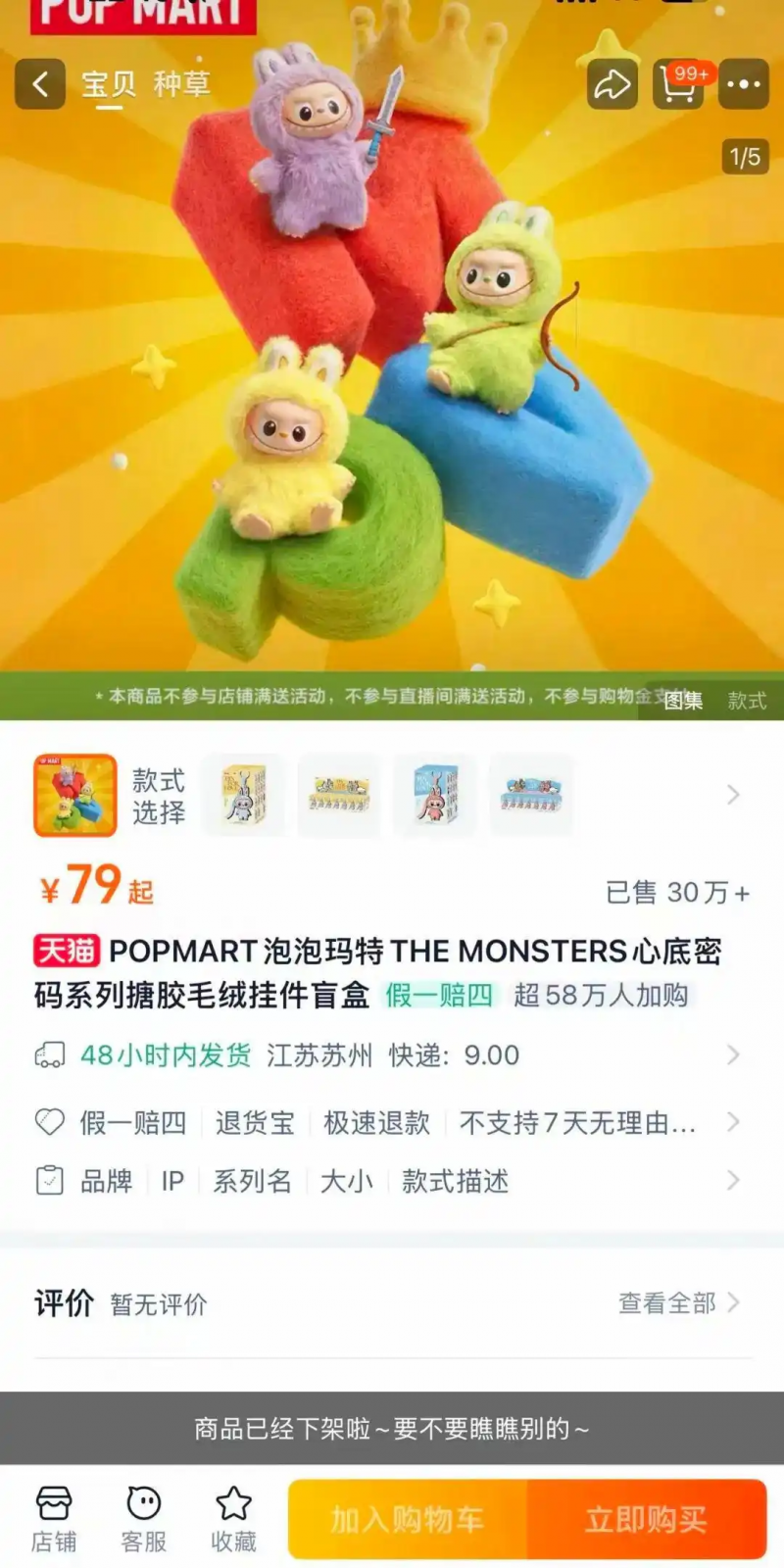Viewport: 784px width, 1568px height.
Task: Open the share icon near top right
Action: click(x=612, y=83)
